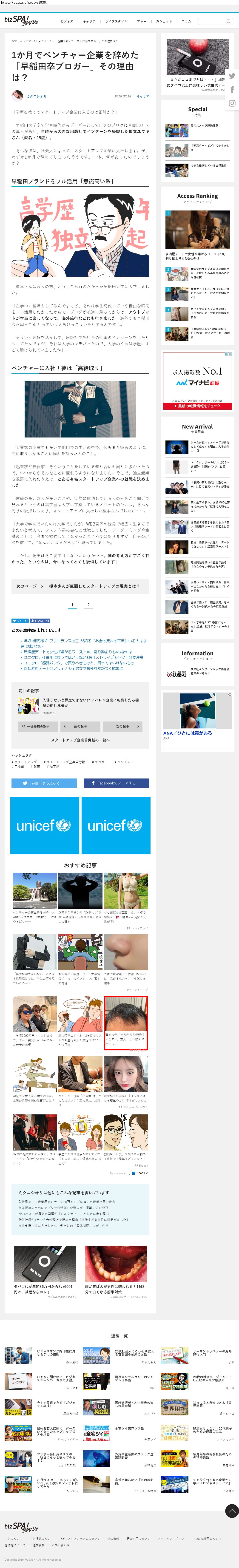239x1568 pixels.
Task: Open the マイナビ転職 ad banner
Action: [197, 381]
